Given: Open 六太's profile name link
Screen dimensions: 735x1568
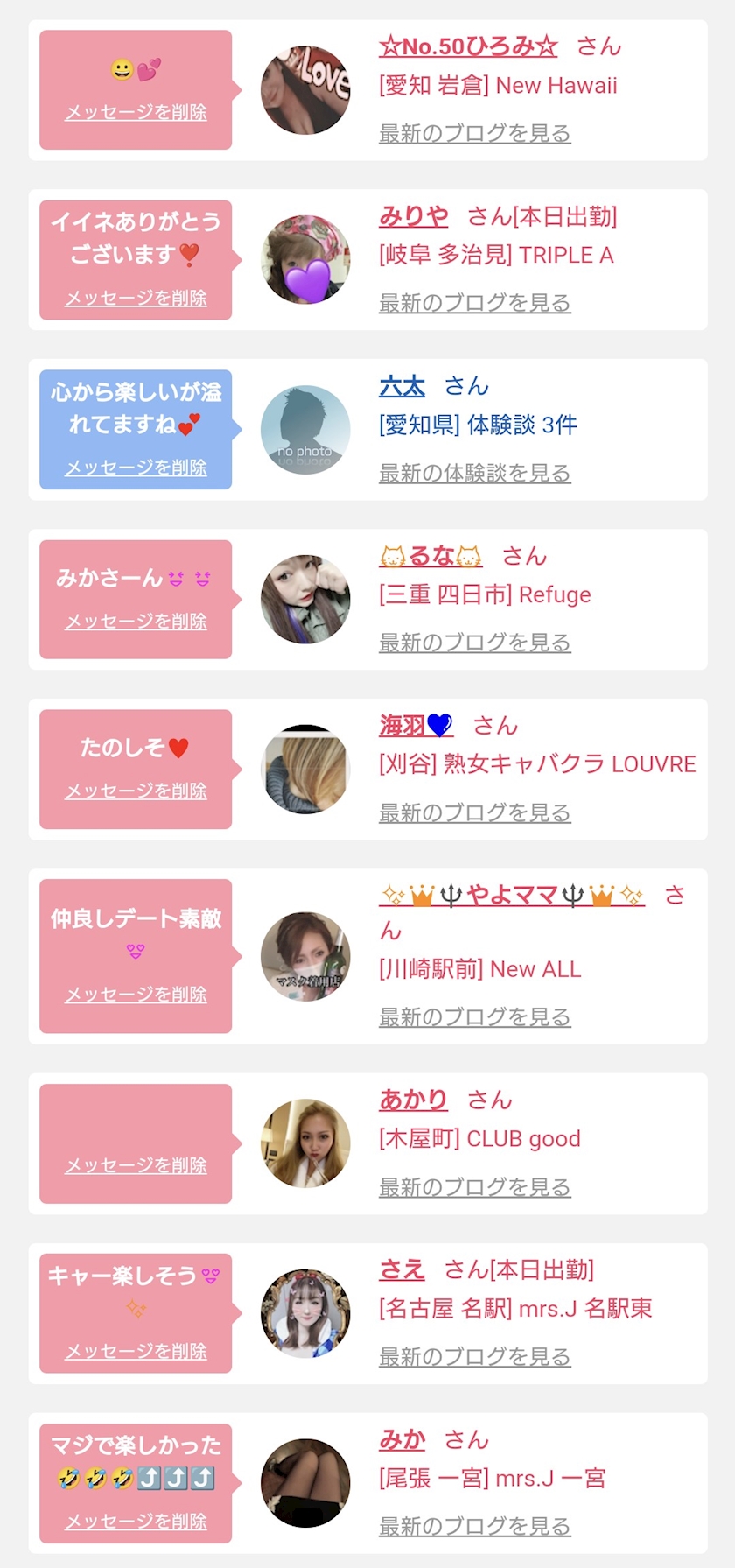Looking at the screenshot, I should click(x=402, y=386).
